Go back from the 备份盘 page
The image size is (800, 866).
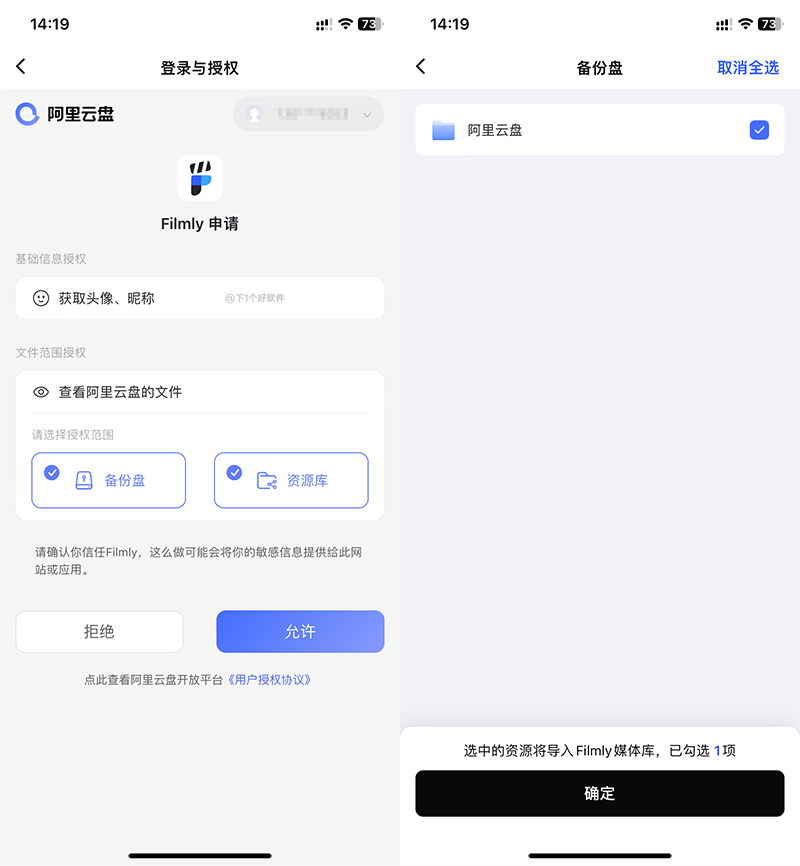pyautogui.click(x=421, y=67)
